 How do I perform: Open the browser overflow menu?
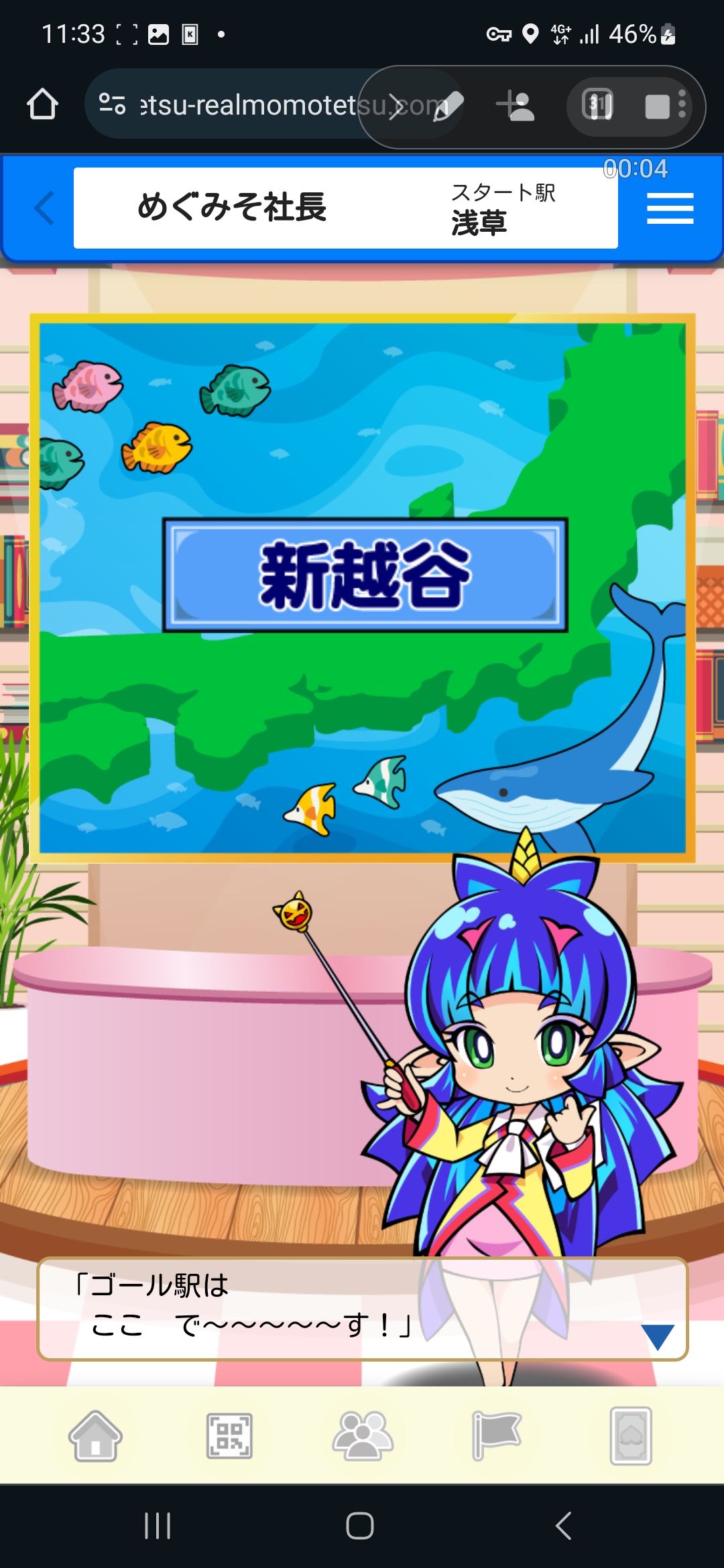tap(682, 105)
